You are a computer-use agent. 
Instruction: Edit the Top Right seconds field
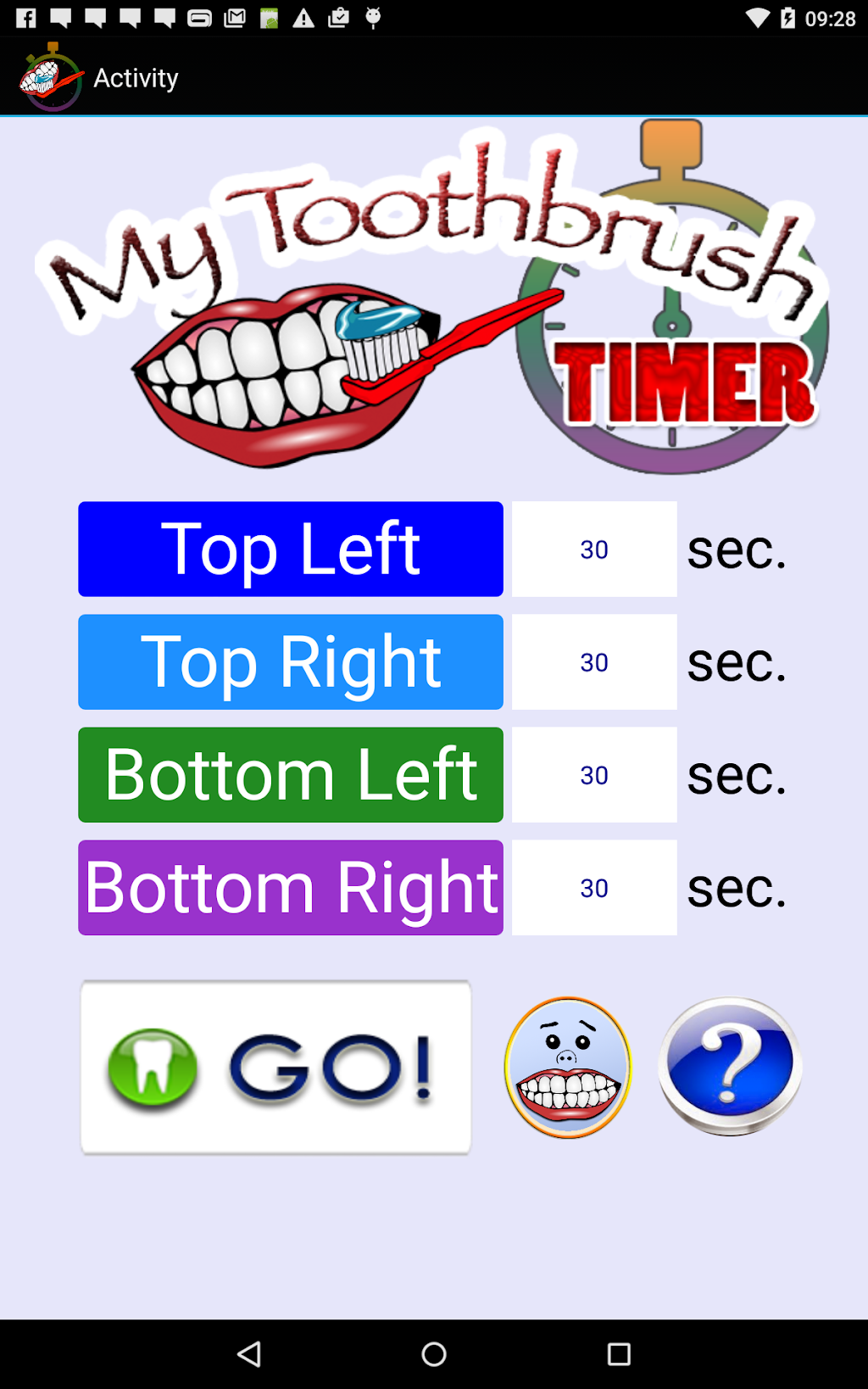594,662
